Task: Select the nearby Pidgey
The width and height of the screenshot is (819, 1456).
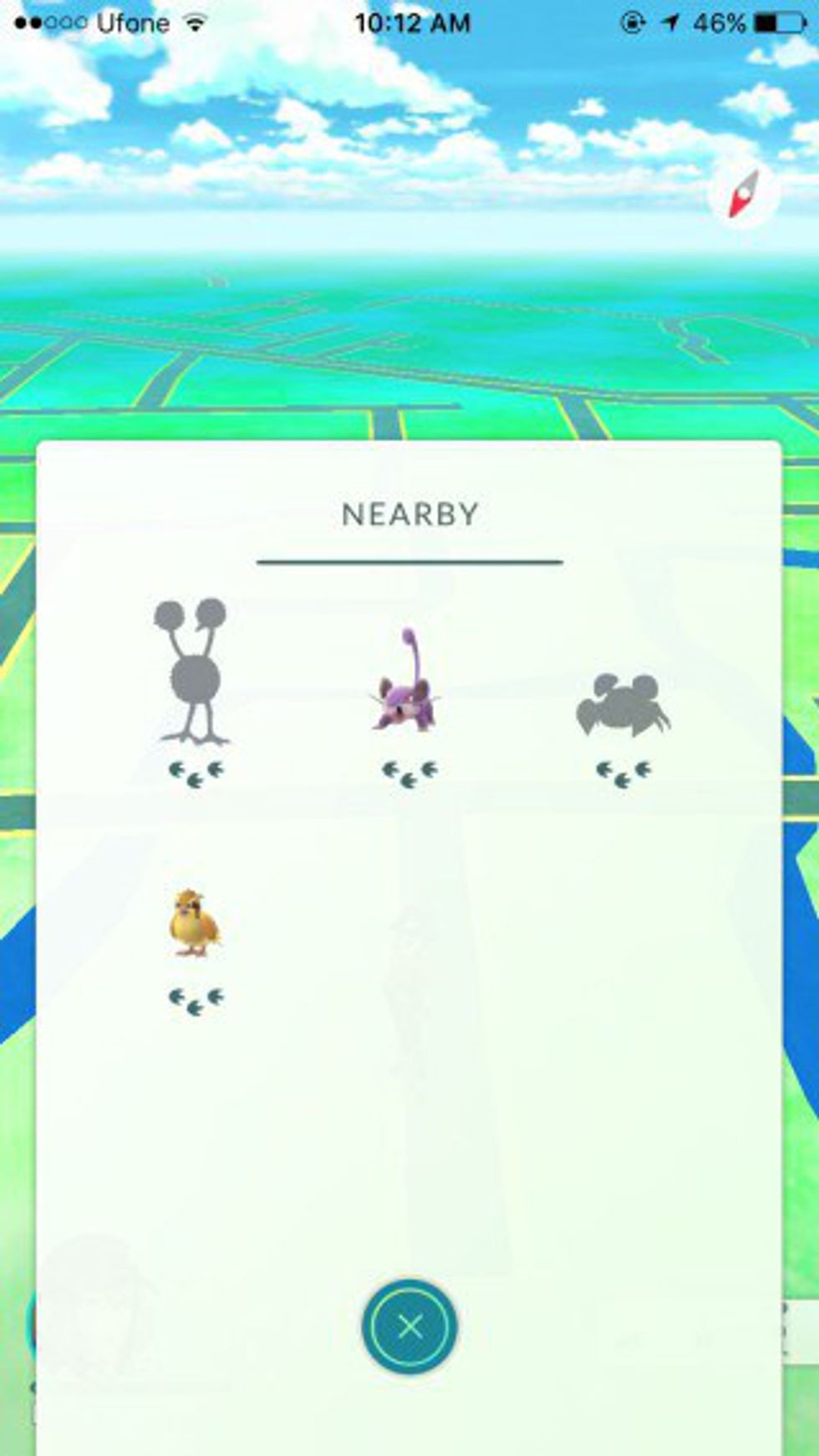Action: click(194, 923)
